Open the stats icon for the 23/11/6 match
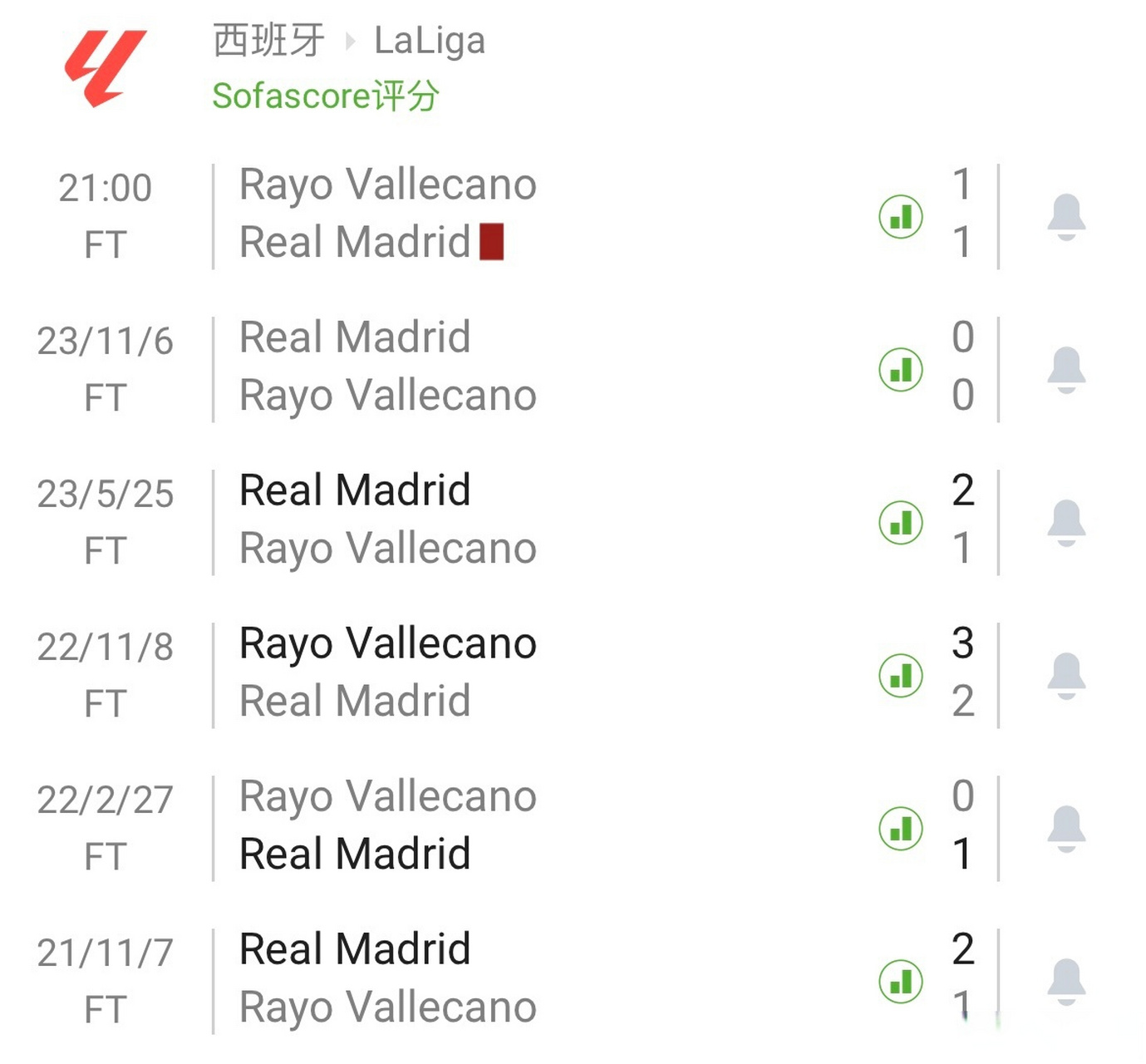The image size is (1146, 1064). tap(901, 370)
